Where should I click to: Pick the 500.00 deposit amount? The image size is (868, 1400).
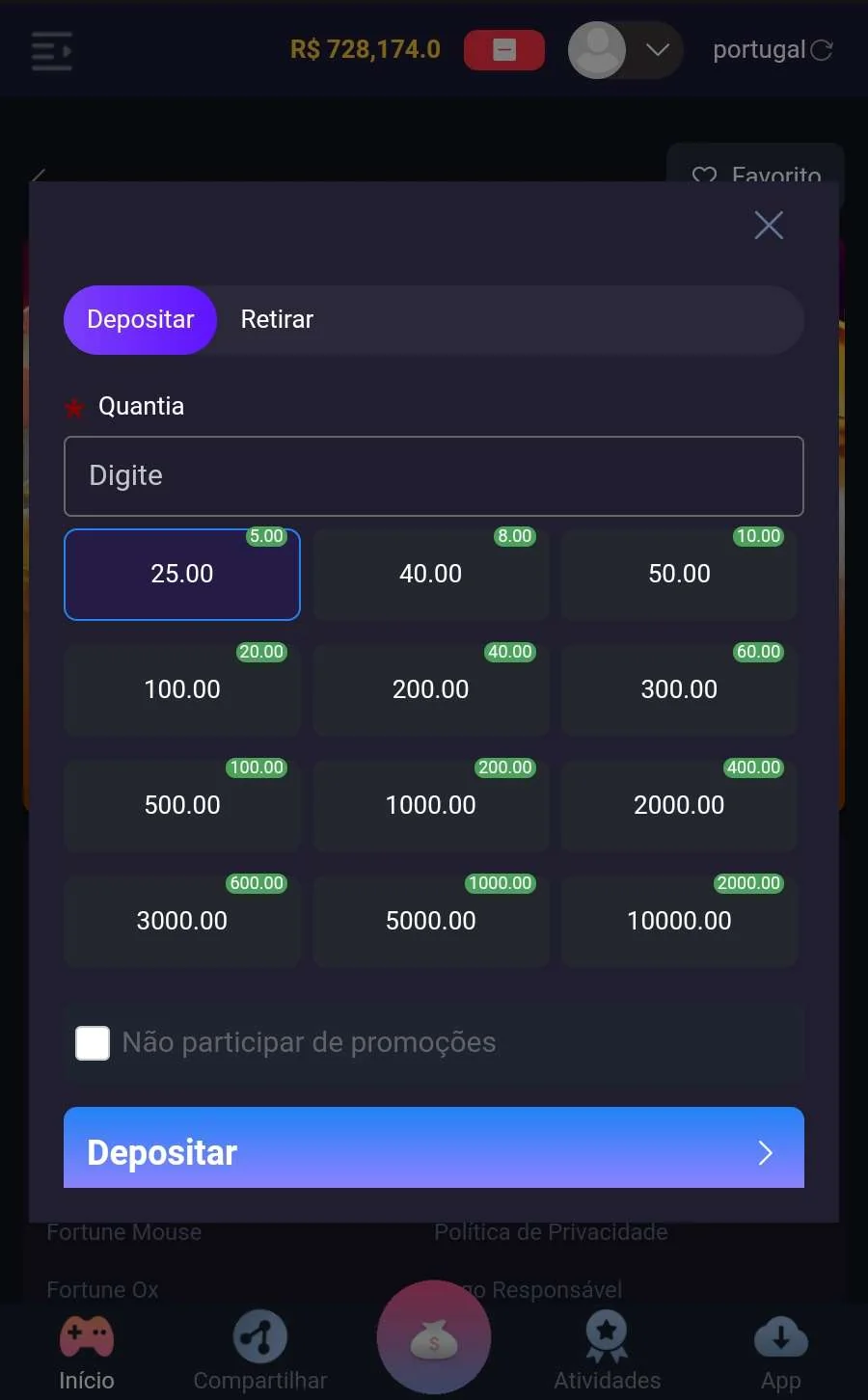pyautogui.click(x=182, y=806)
